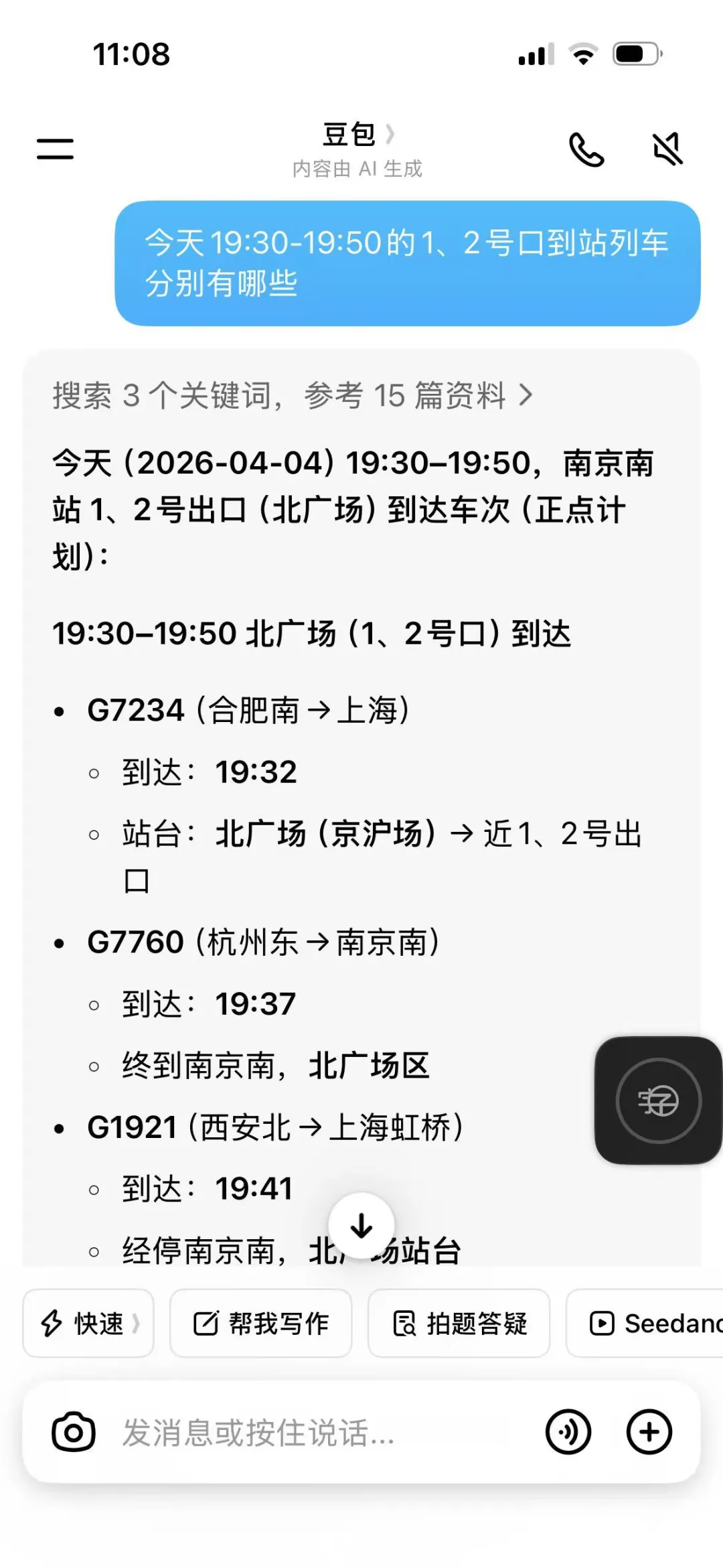
Task: Open the camera icon in input bar
Action: pos(74,1432)
